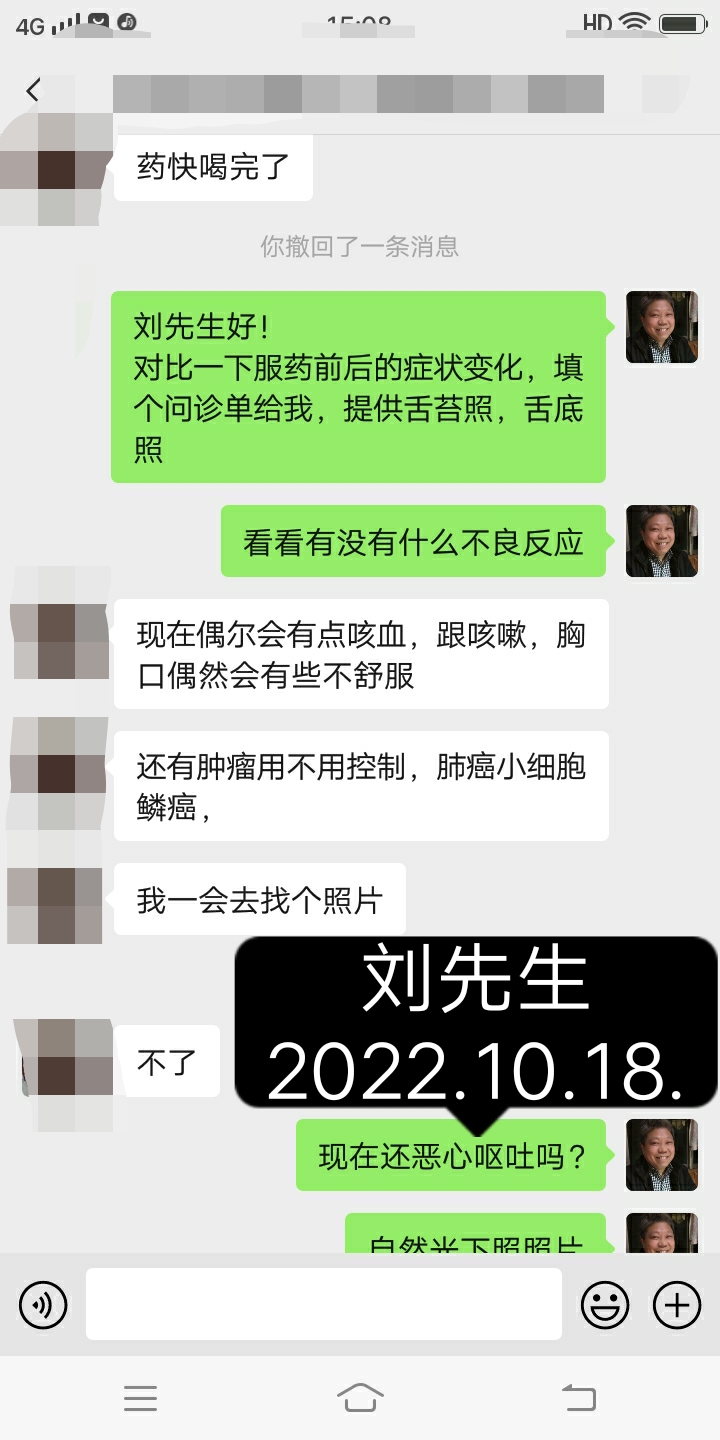Screen dimensions: 720x1440
Task: Open the plus attachment menu
Action: (x=677, y=1304)
